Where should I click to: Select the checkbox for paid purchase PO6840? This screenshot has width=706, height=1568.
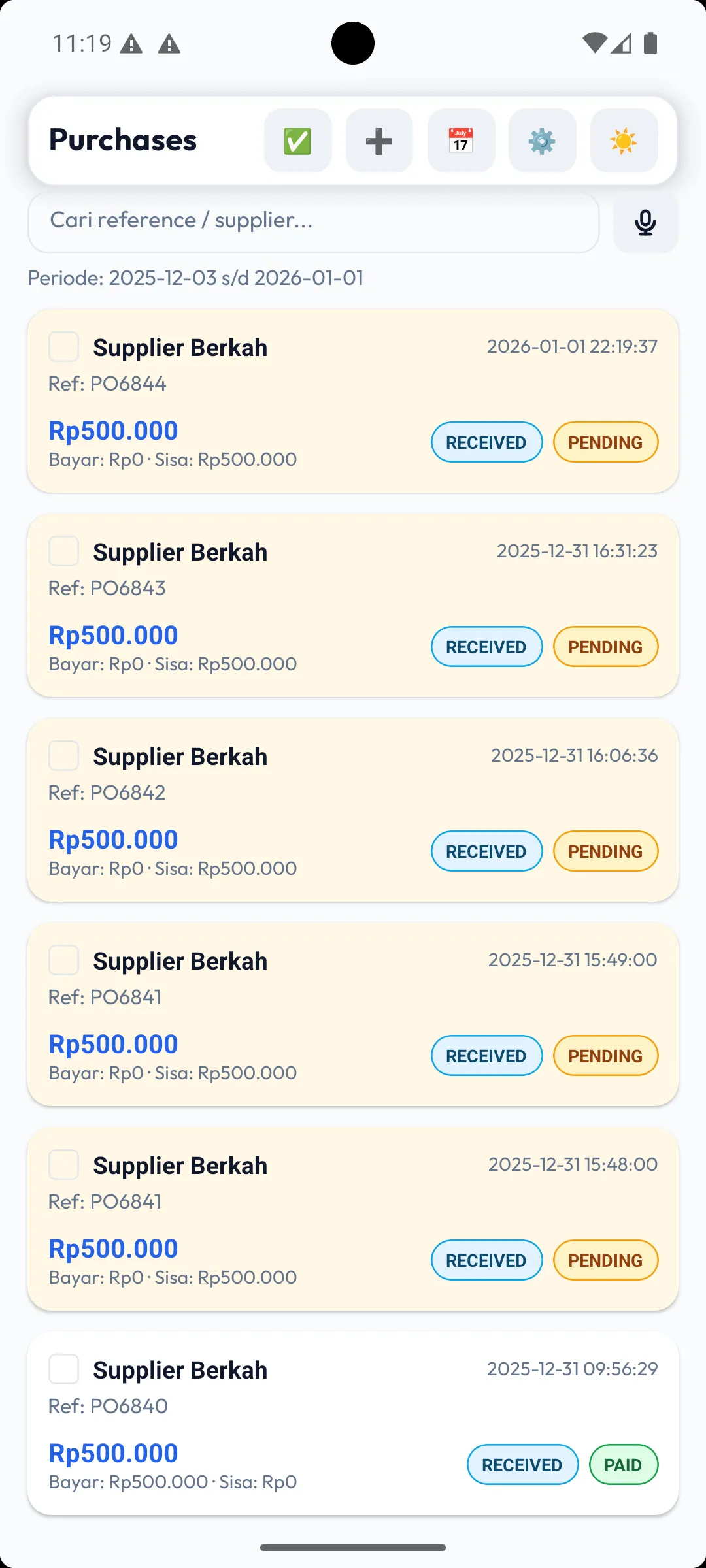pos(64,1369)
